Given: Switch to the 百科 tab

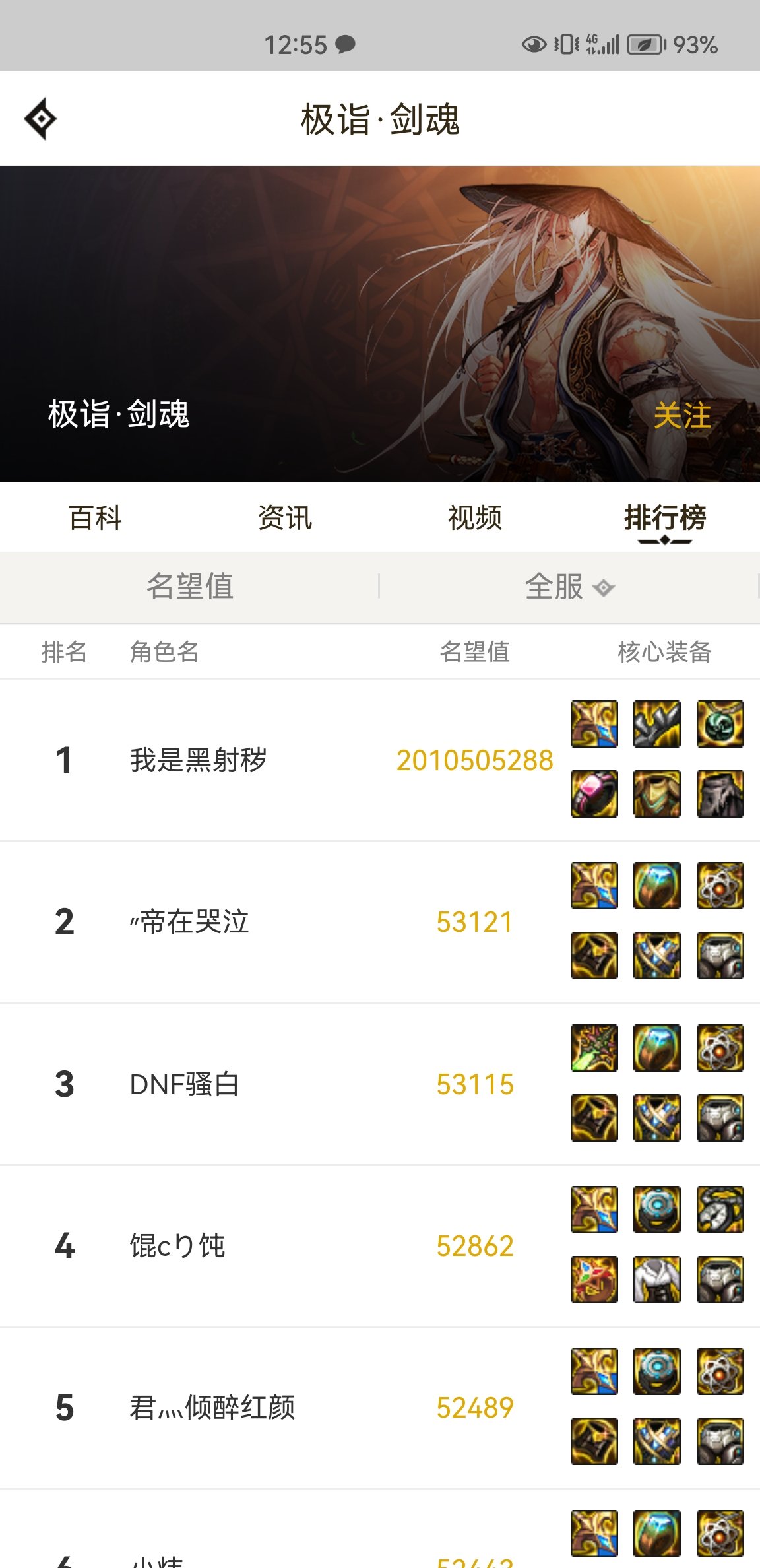Looking at the screenshot, I should coord(96,518).
